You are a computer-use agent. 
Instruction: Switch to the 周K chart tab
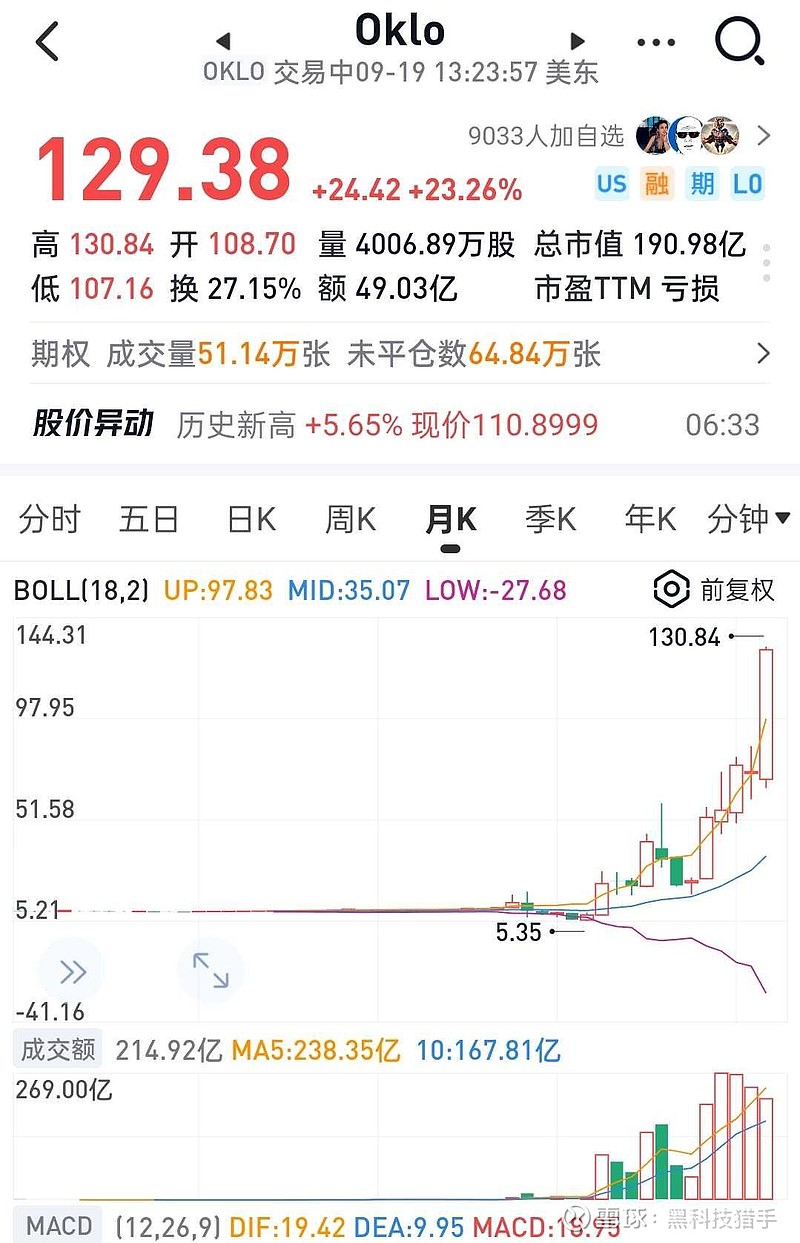coord(350,519)
